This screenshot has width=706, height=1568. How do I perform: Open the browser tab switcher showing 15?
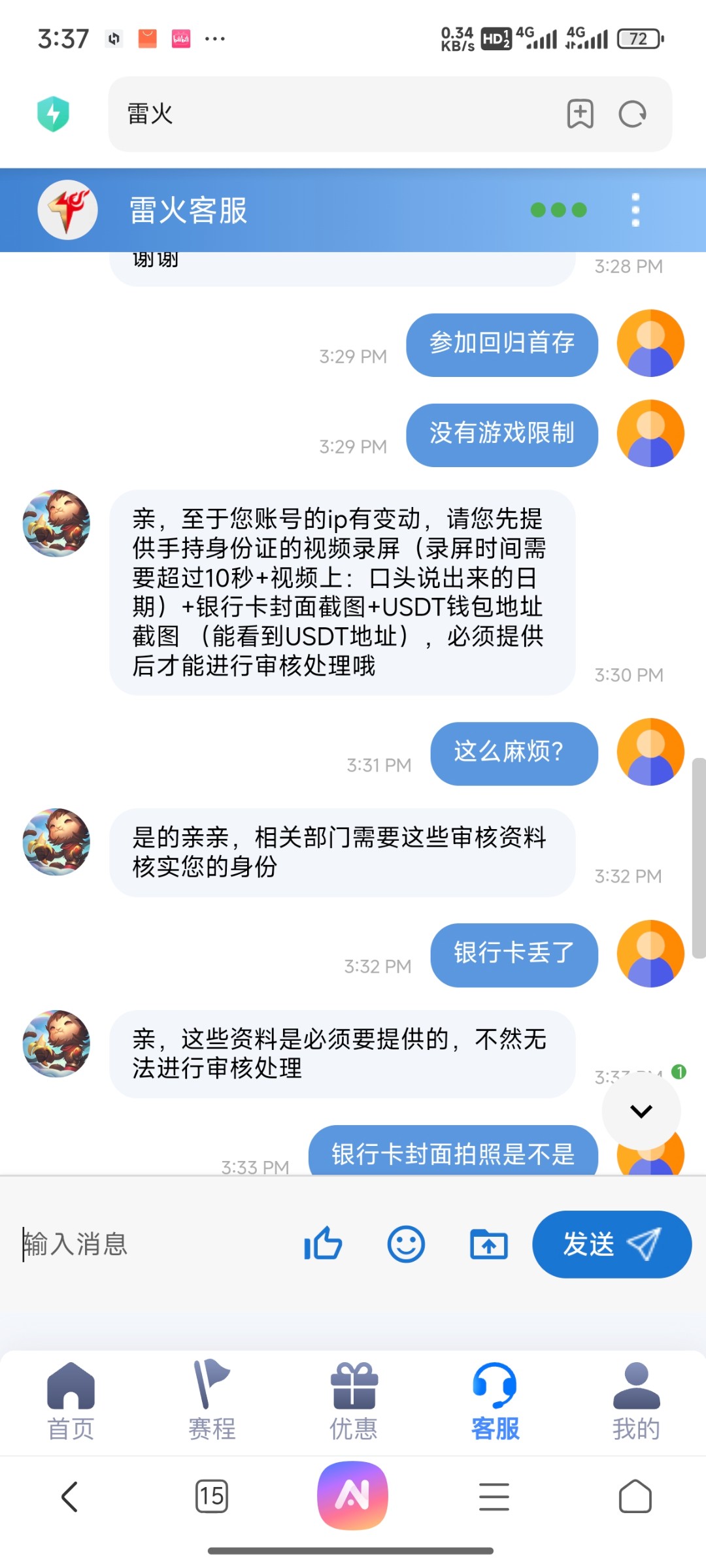click(212, 1496)
